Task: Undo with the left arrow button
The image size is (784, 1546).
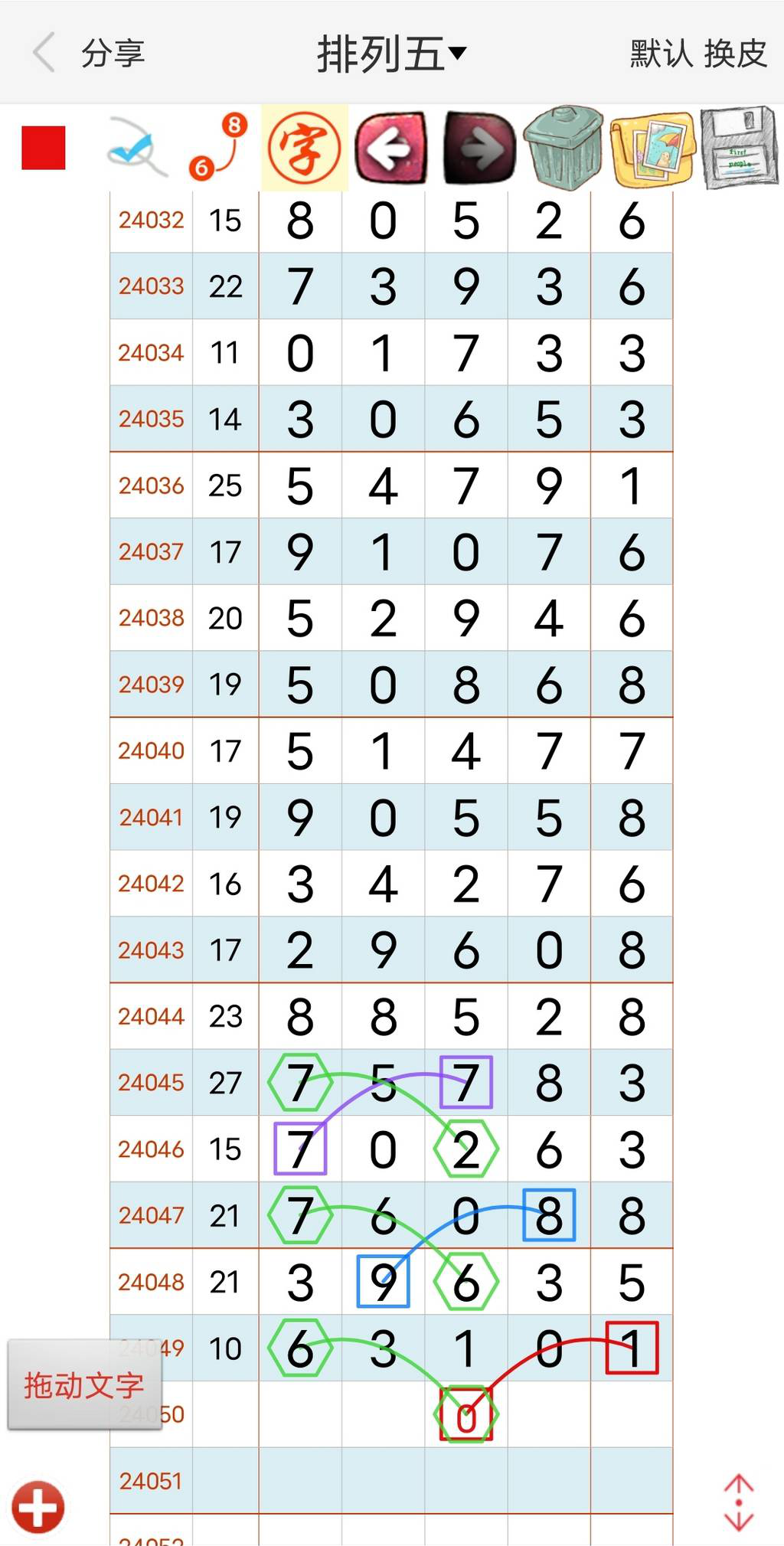Action: [x=390, y=148]
